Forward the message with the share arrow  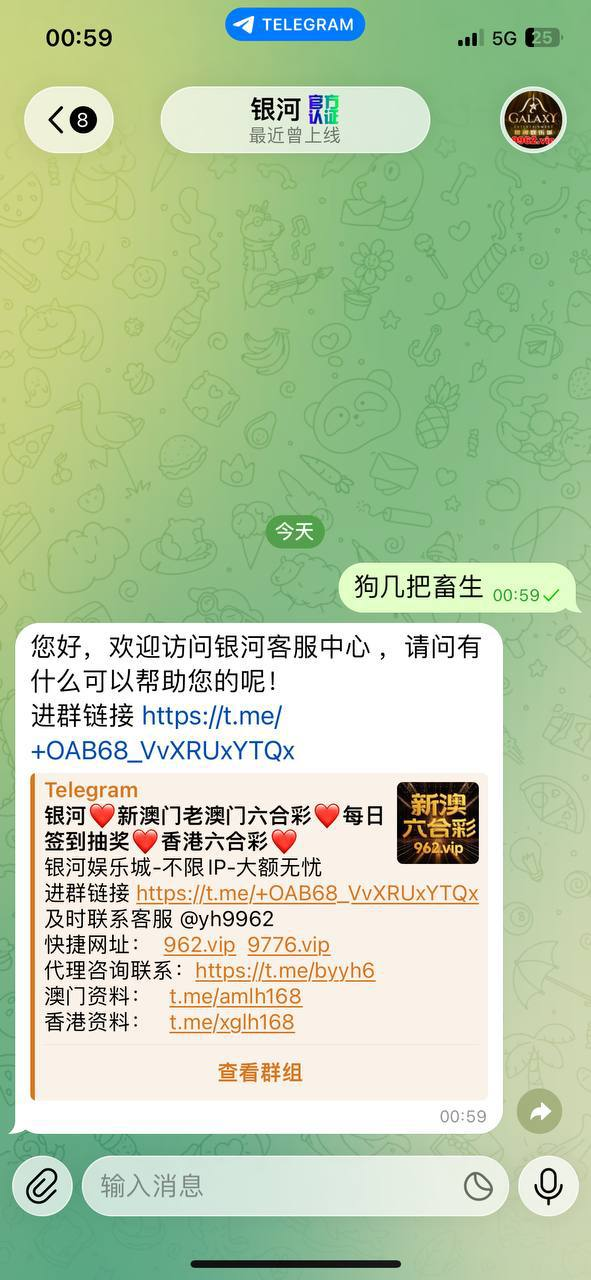pos(540,1111)
